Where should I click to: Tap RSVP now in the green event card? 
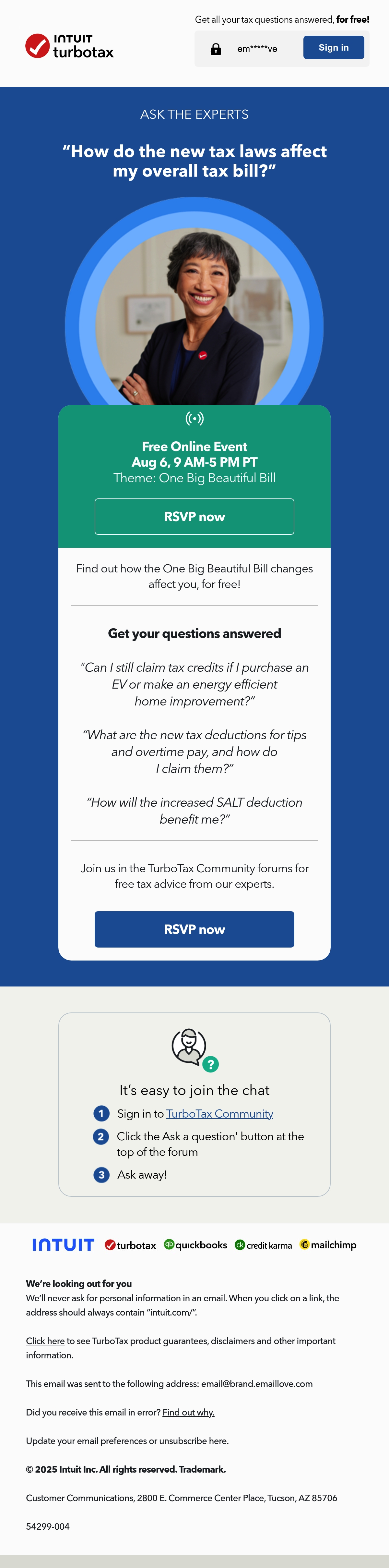pyautogui.click(x=194, y=517)
